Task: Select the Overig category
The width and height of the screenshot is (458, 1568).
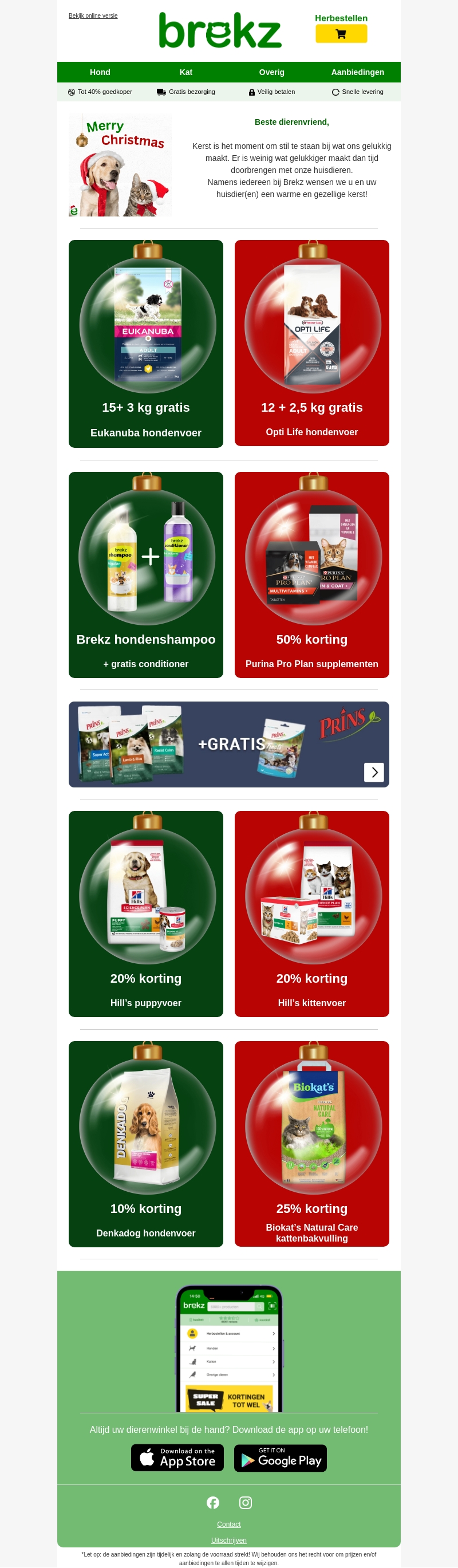Action: click(x=271, y=72)
